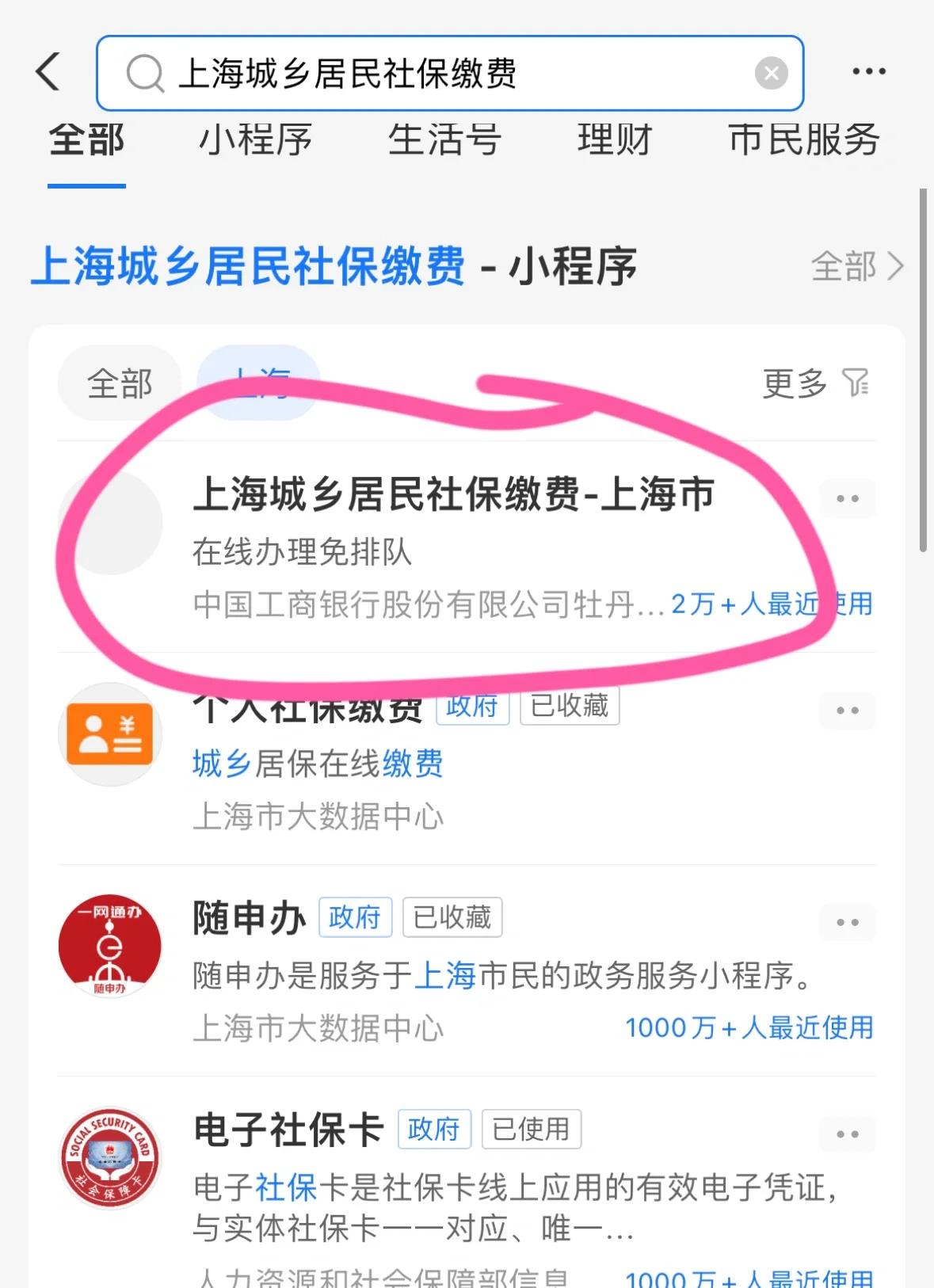The height and width of the screenshot is (1288, 934).
Task: Switch to the 小程序 tab
Action: point(257,139)
